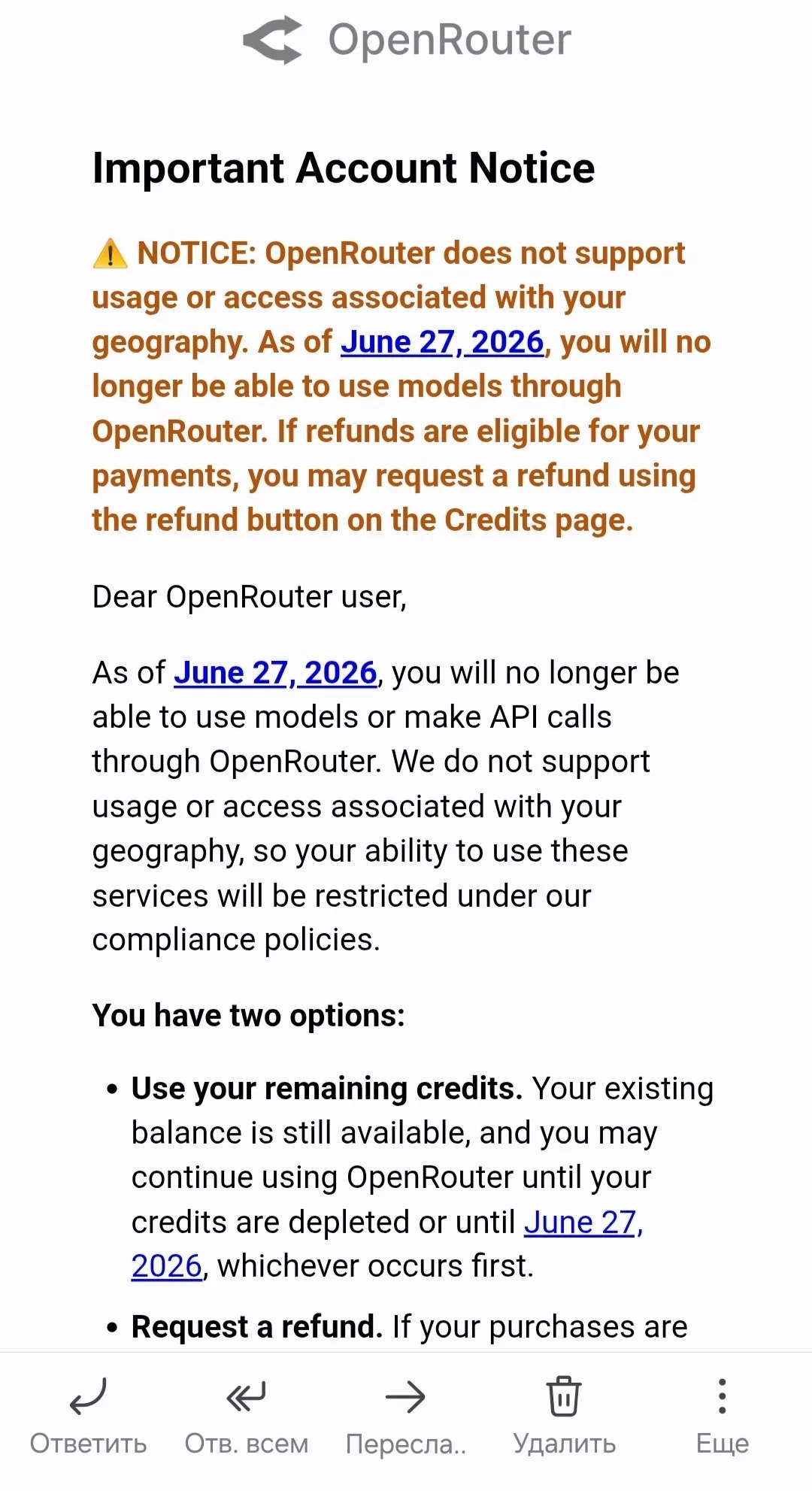Image resolution: width=812 pixels, height=1491 pixels.
Task: Tap June 27, 2026 link after 'As of'
Action: (x=275, y=673)
